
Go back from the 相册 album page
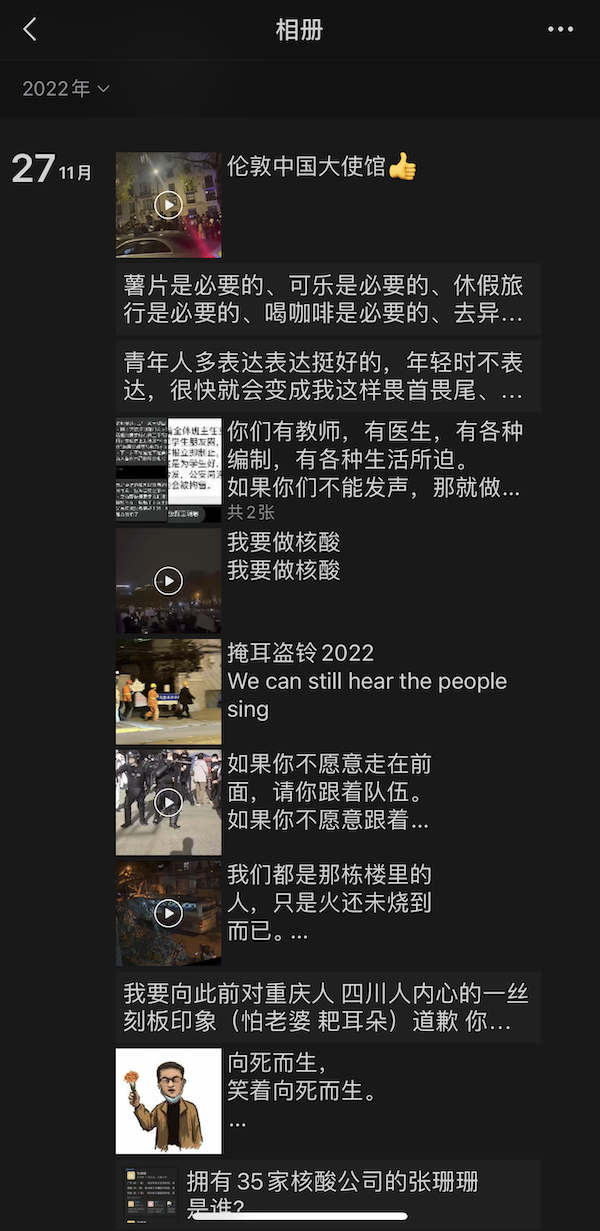click(x=30, y=30)
